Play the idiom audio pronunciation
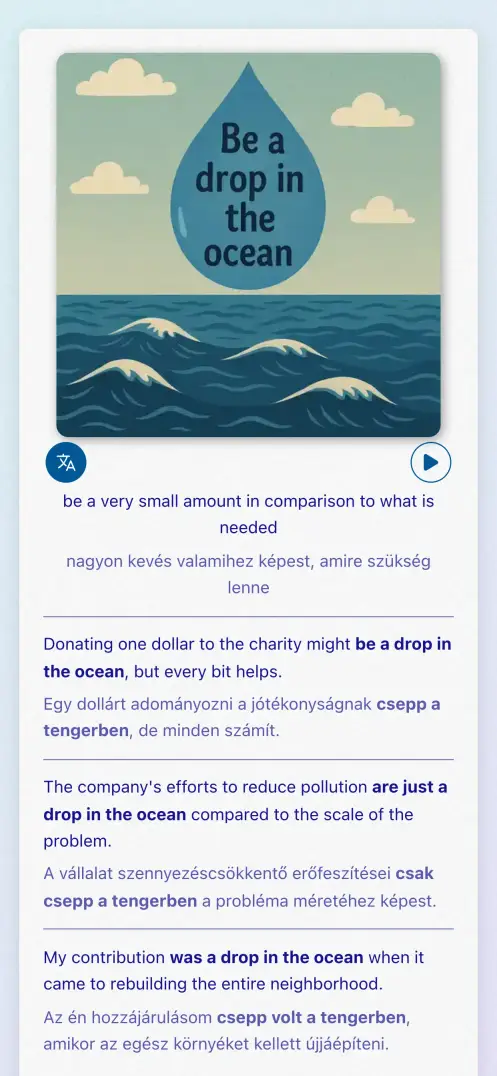This screenshot has width=497, height=1076. [x=431, y=463]
